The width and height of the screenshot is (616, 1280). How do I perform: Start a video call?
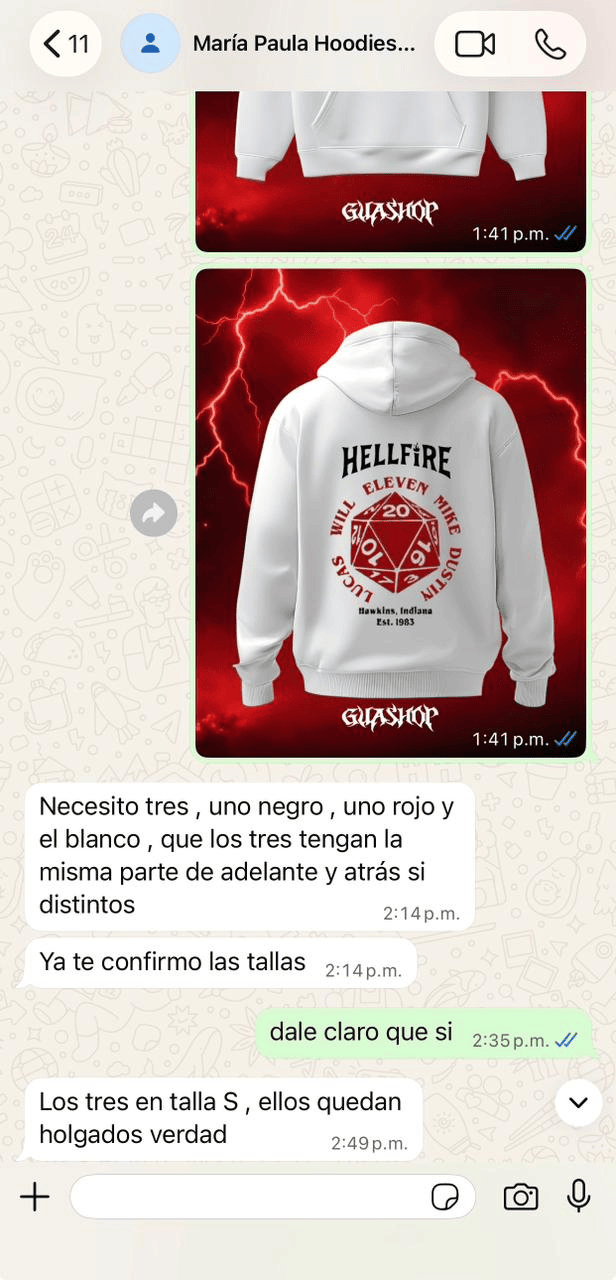(x=474, y=44)
